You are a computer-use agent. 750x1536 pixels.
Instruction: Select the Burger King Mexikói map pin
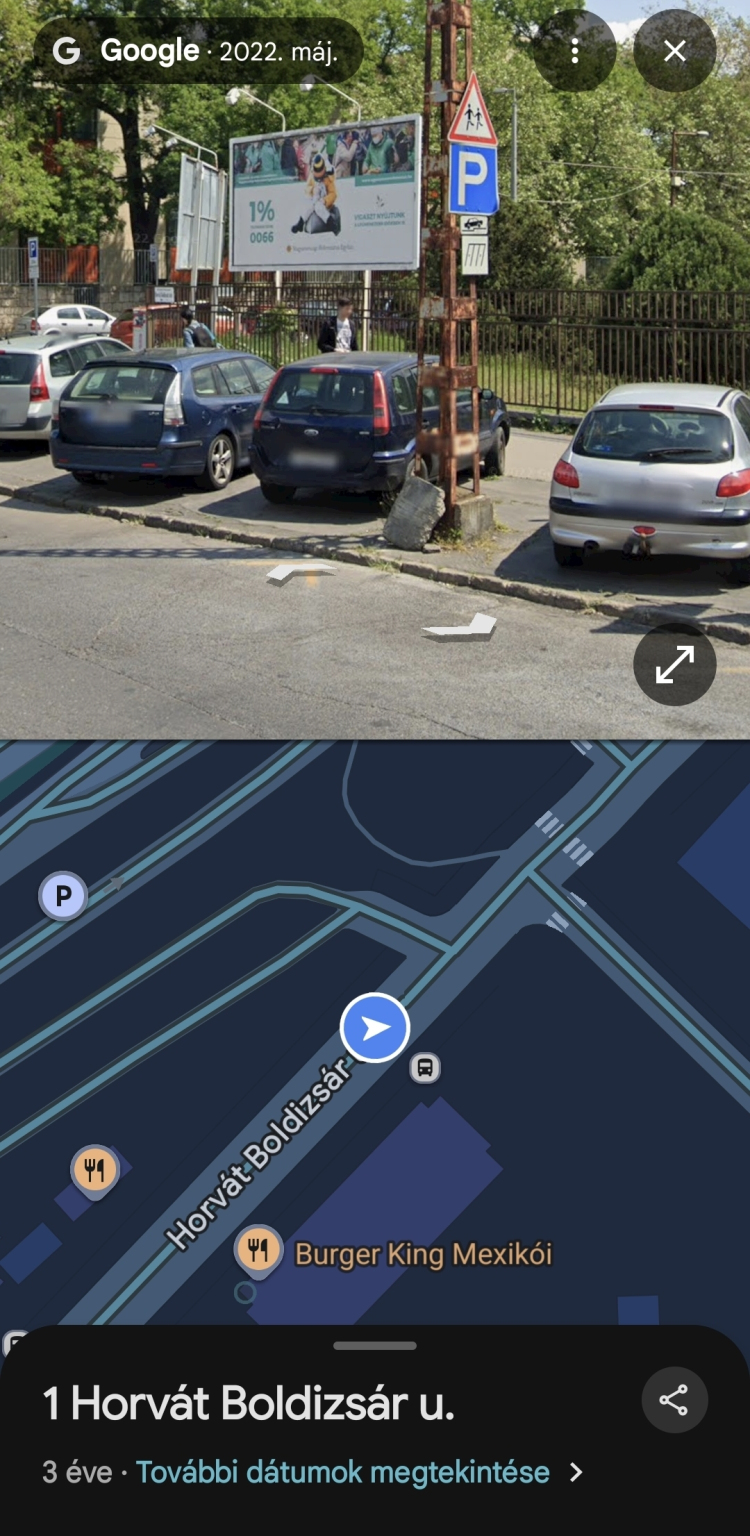click(259, 1250)
